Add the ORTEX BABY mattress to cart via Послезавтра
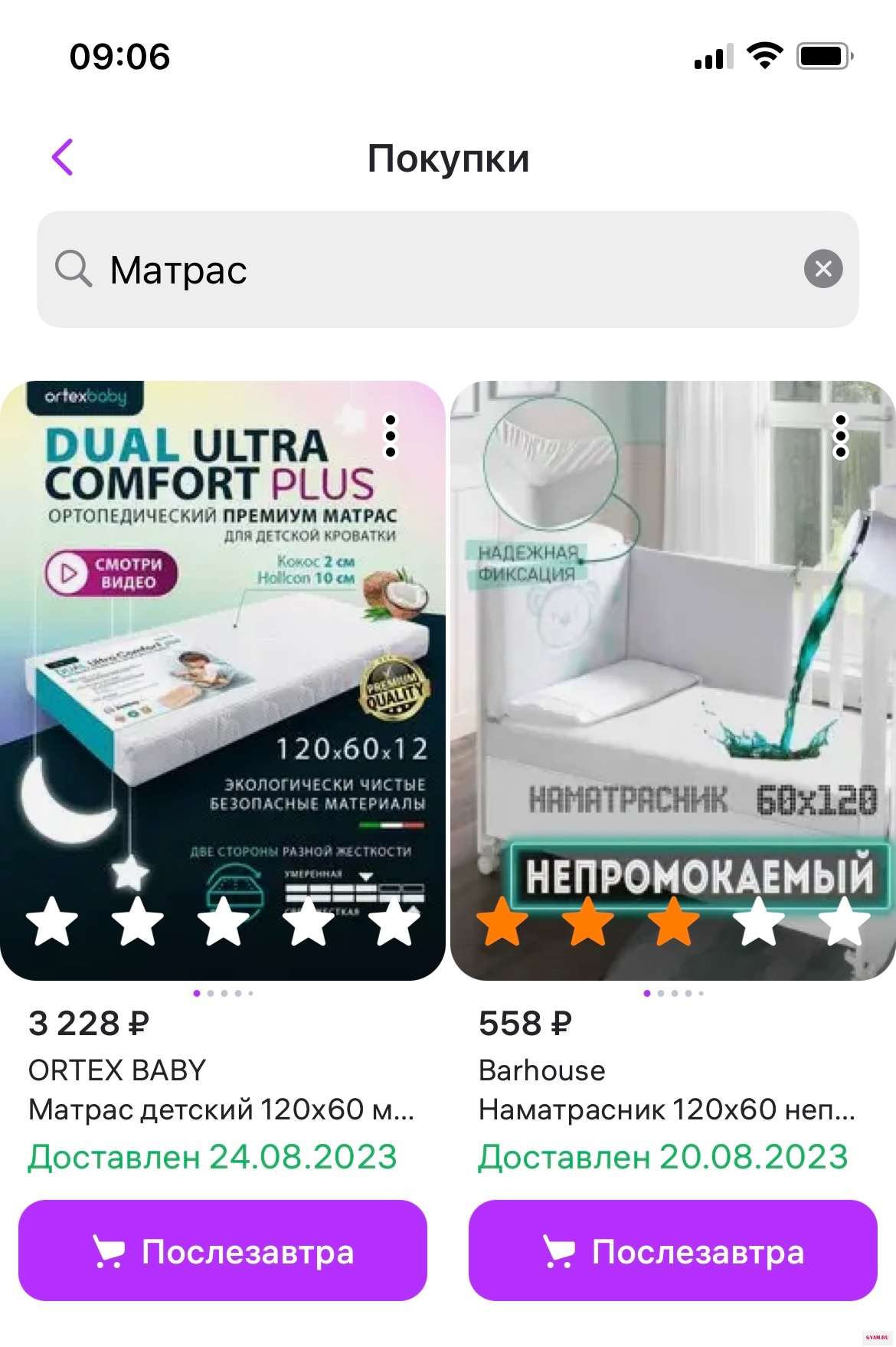This screenshot has height=1347, width=896. tap(223, 1251)
